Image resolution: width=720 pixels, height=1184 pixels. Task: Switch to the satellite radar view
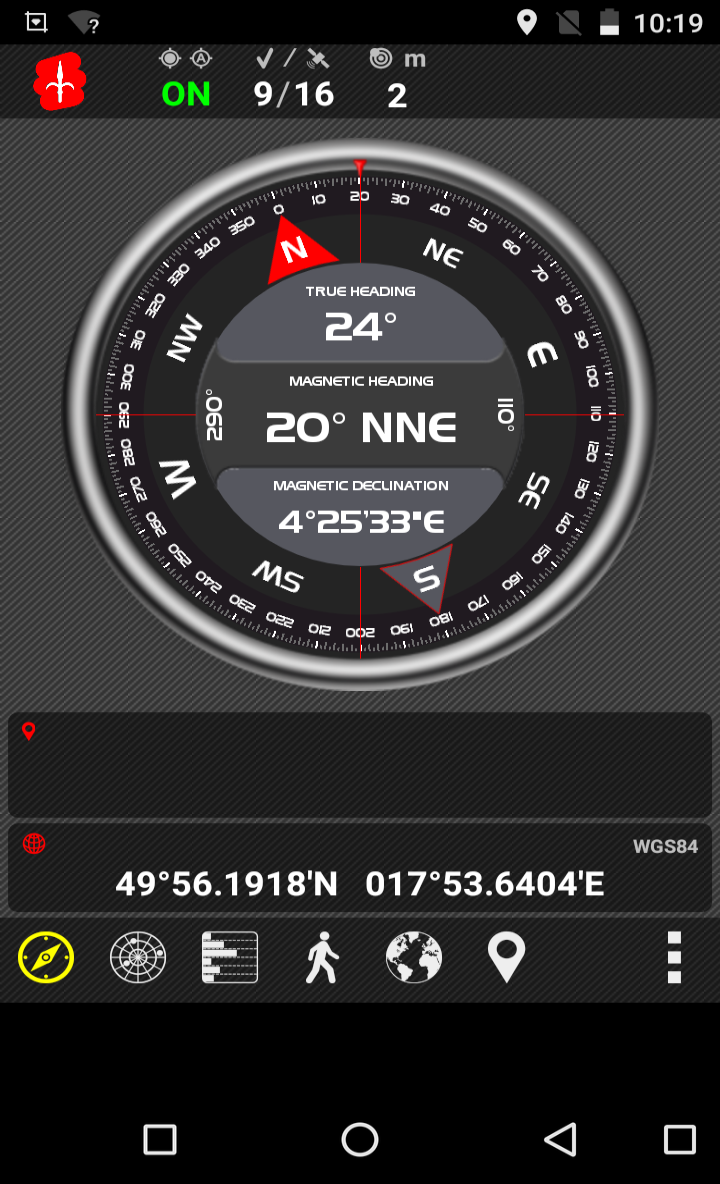138,957
